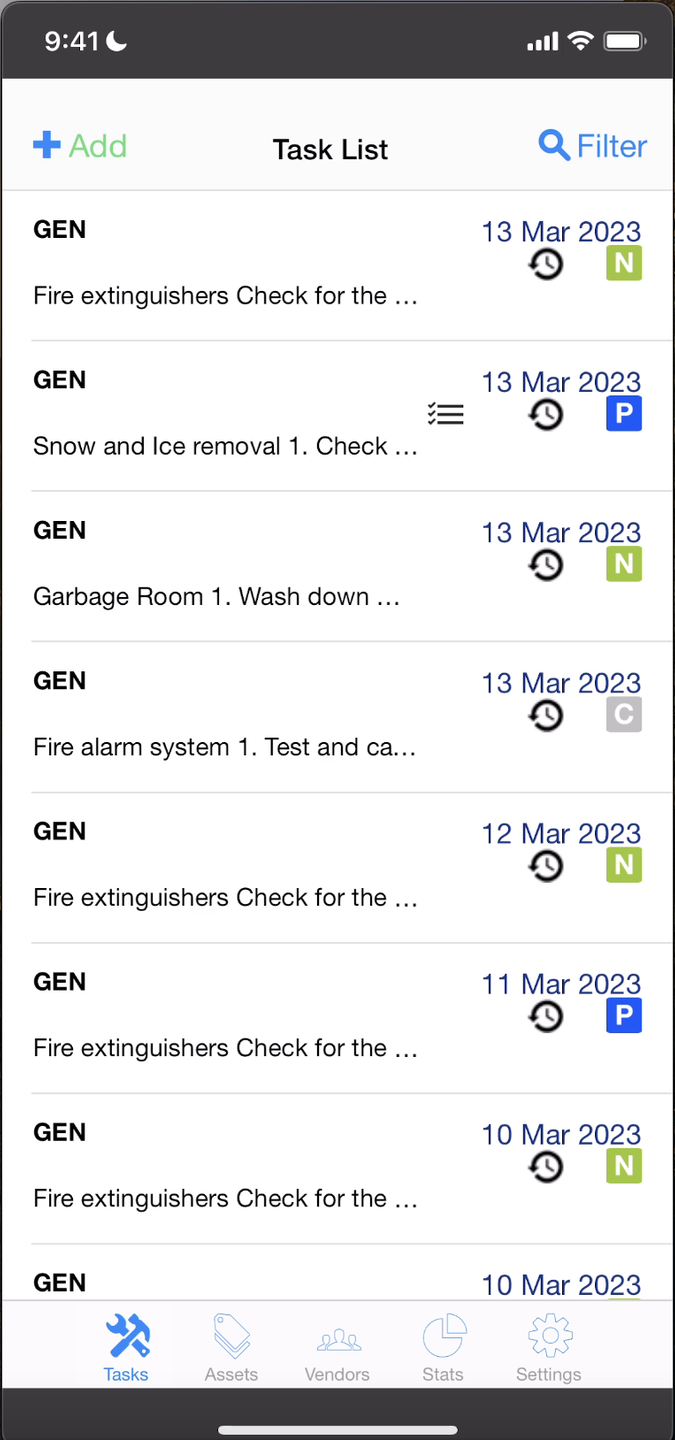Switch to the Assets tab
The width and height of the screenshot is (675, 1440).
231,1348
